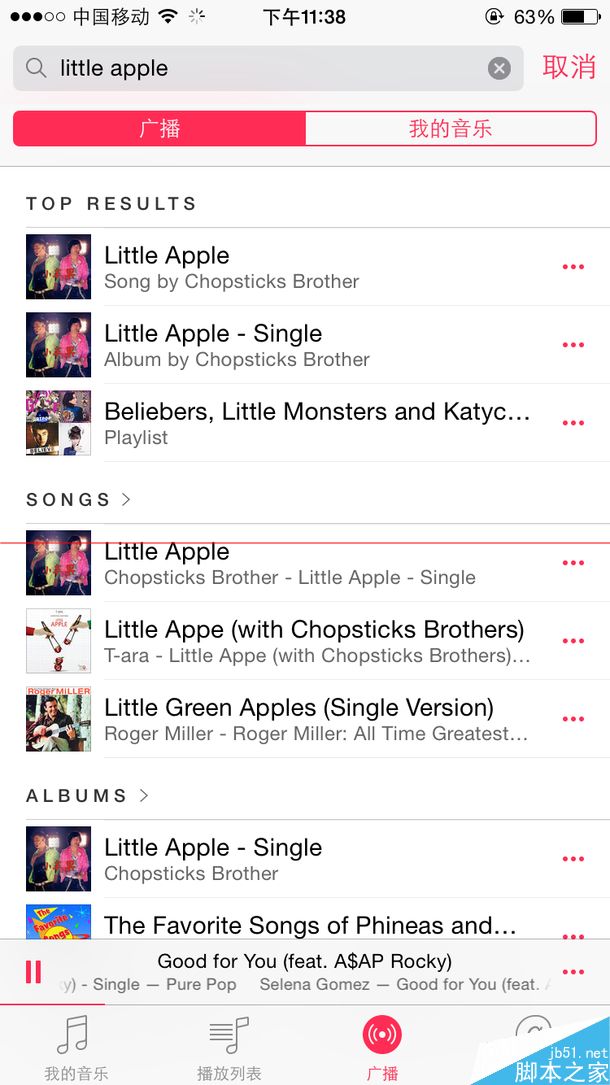Switch to the 播放列表 tab
The image size is (610, 1085).
[229, 1046]
